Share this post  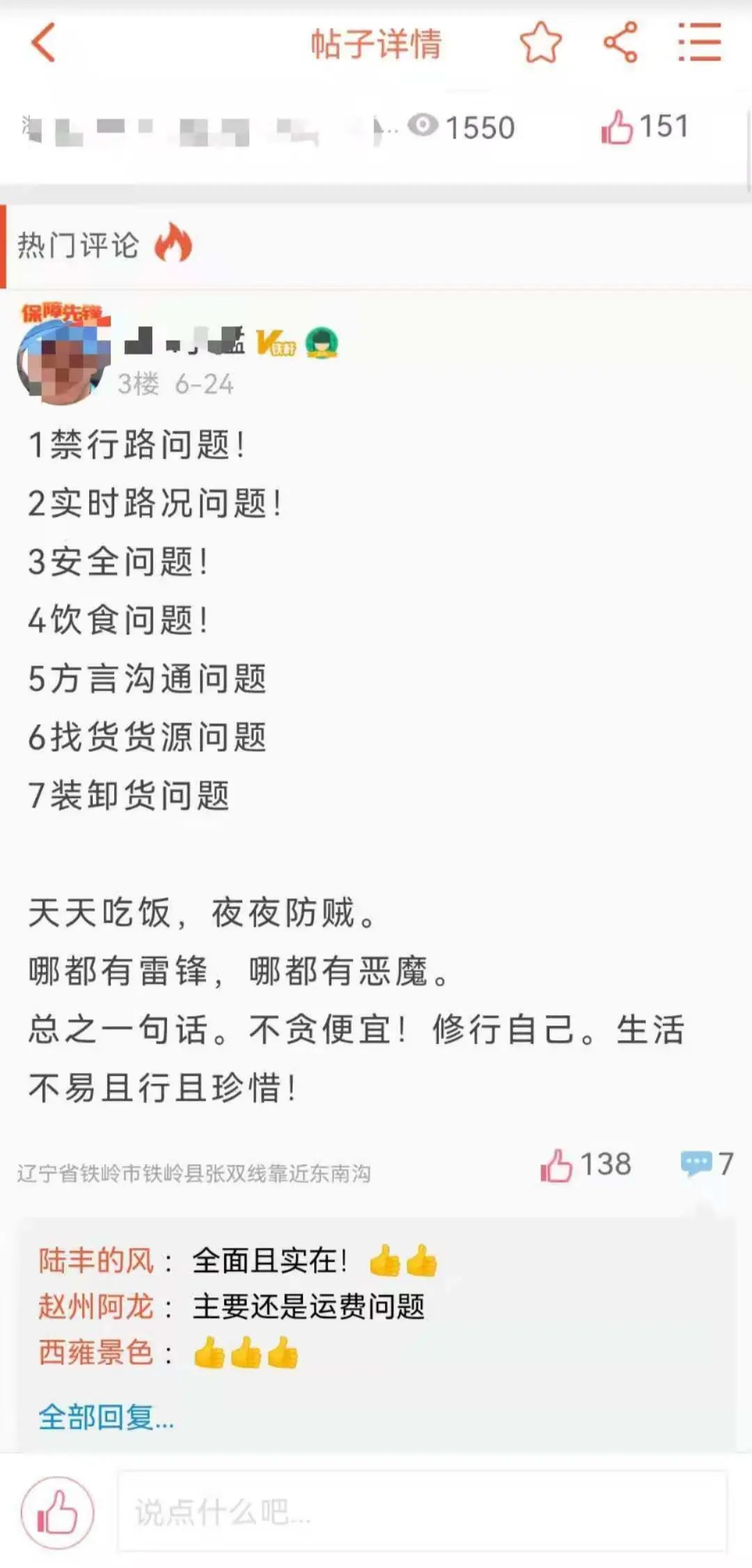click(x=620, y=42)
